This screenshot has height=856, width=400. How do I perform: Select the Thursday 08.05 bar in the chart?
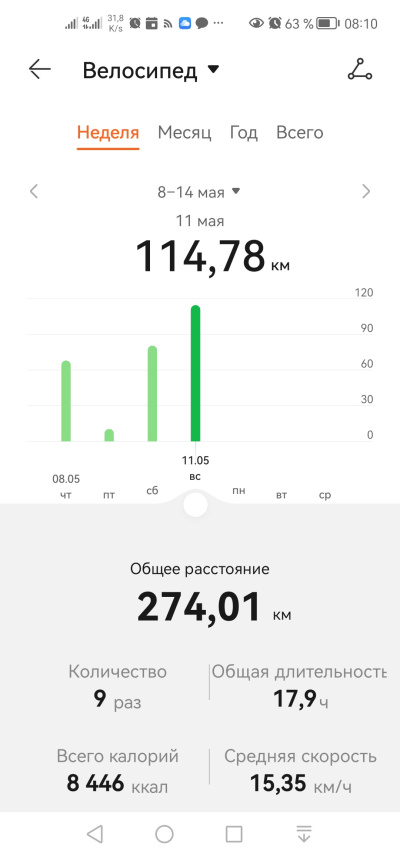[x=65, y=401]
